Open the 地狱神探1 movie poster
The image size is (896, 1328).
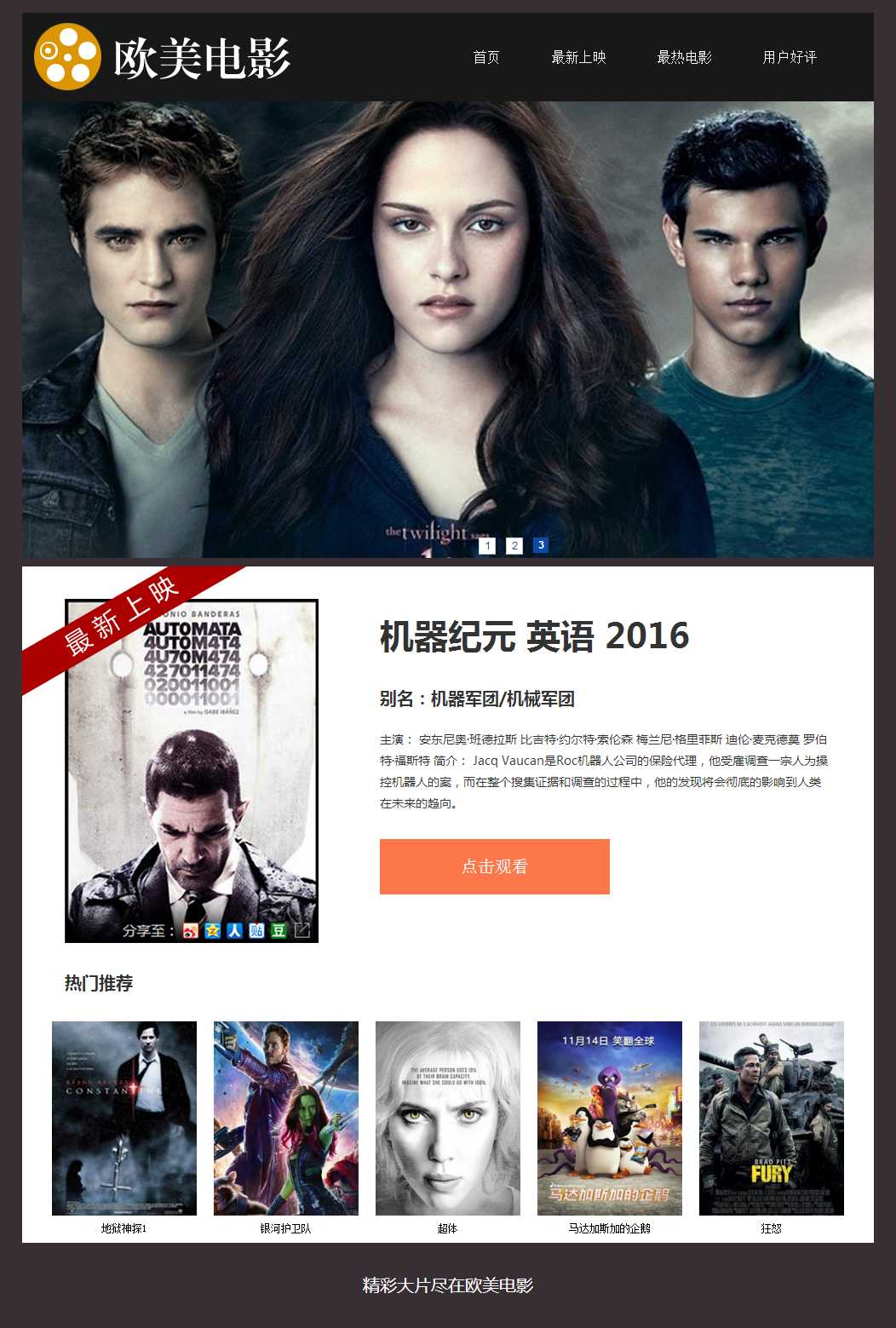124,1118
